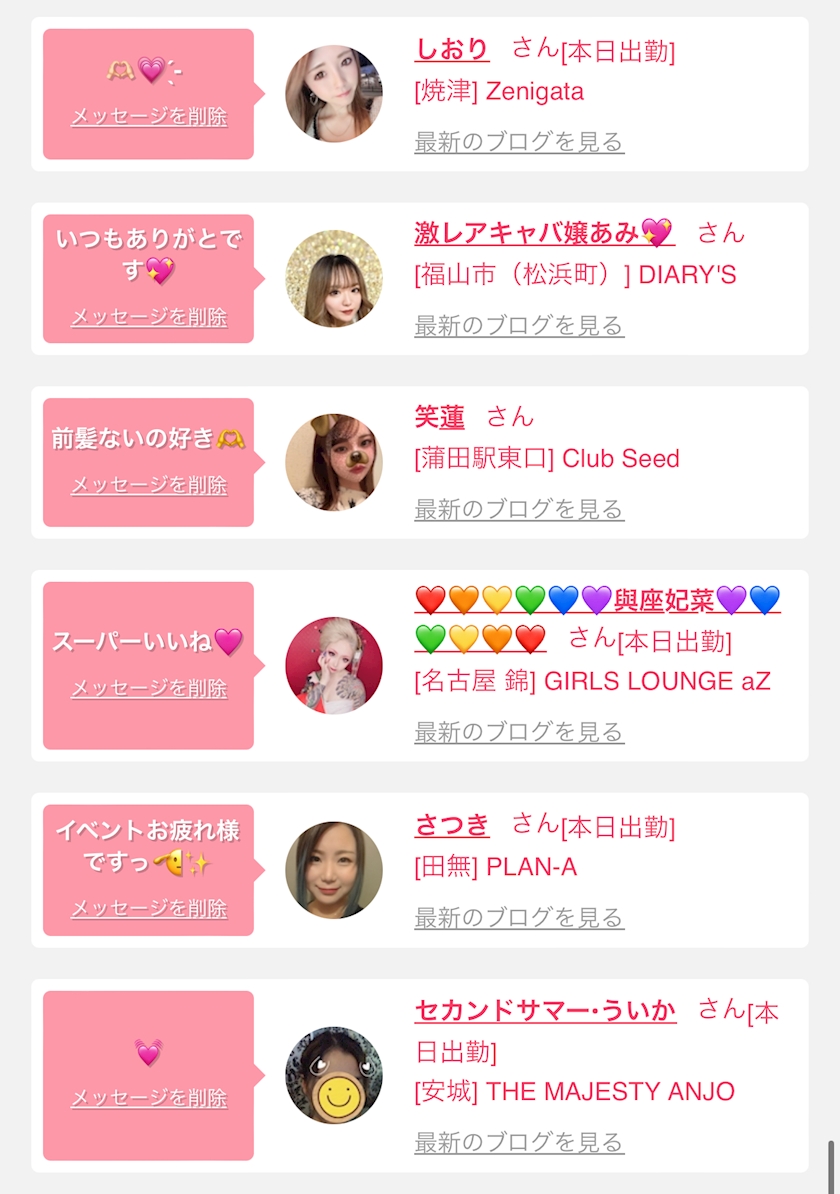Delete the 前髪ないの好き message
Screen dimensions: 840x1194
point(149,485)
